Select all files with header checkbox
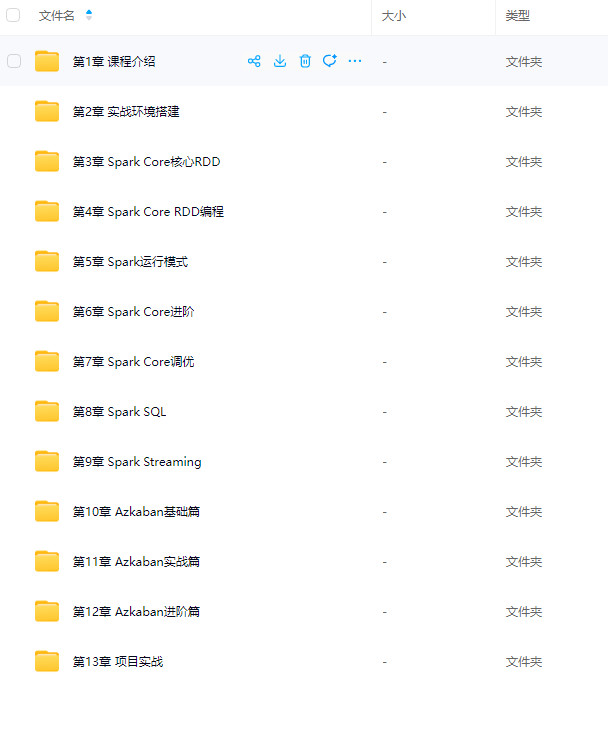 point(14,16)
